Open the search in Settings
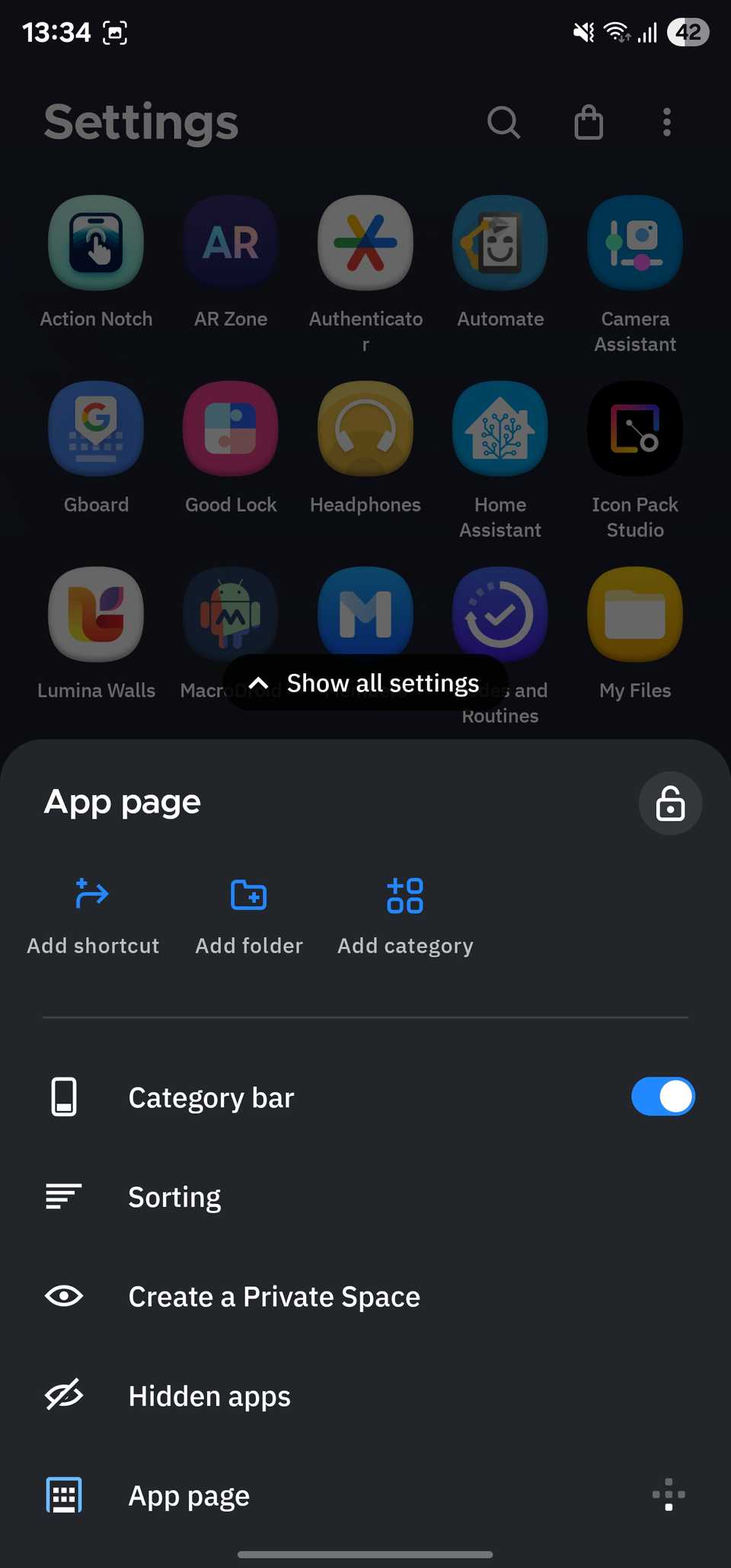Viewport: 731px width, 1568px height. (503, 122)
